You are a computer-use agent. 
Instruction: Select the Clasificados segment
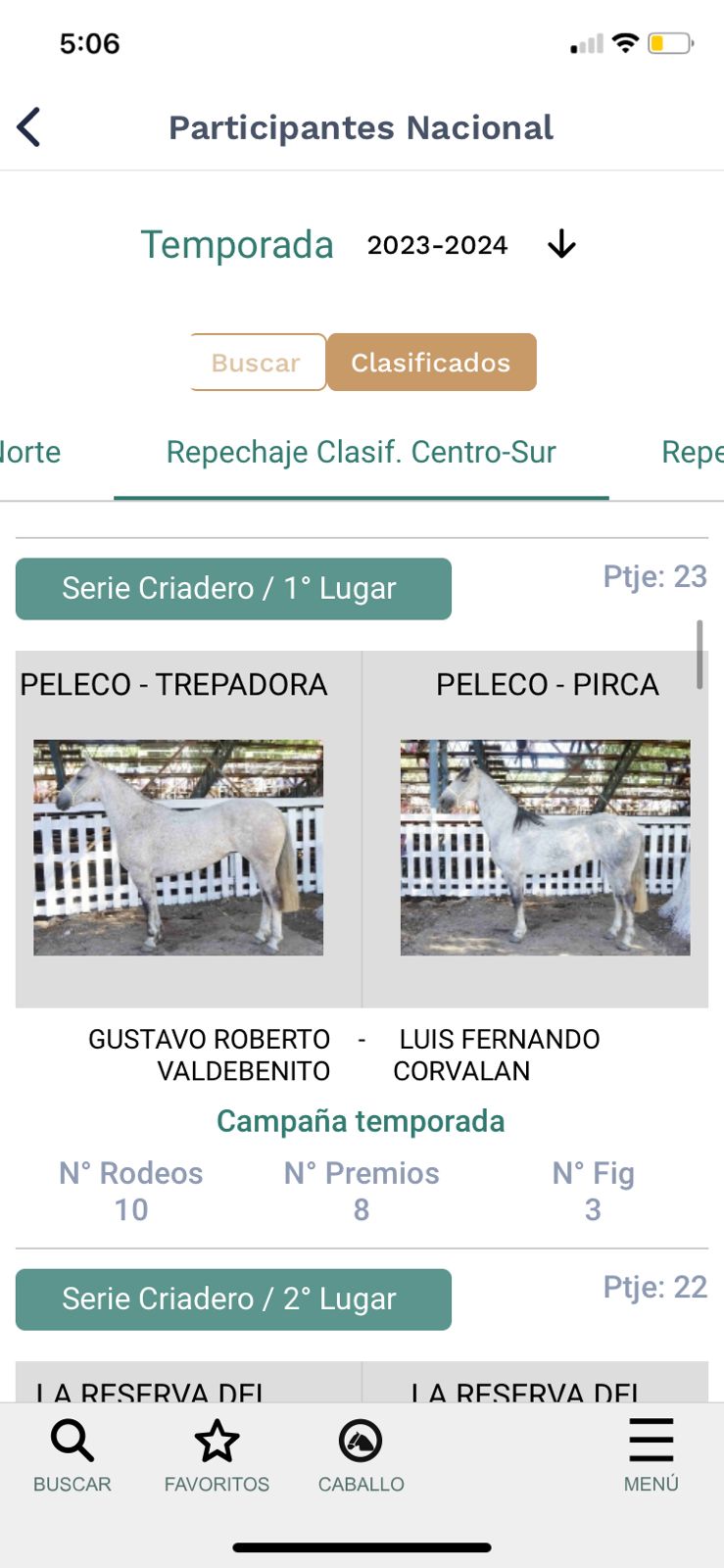[x=431, y=363]
